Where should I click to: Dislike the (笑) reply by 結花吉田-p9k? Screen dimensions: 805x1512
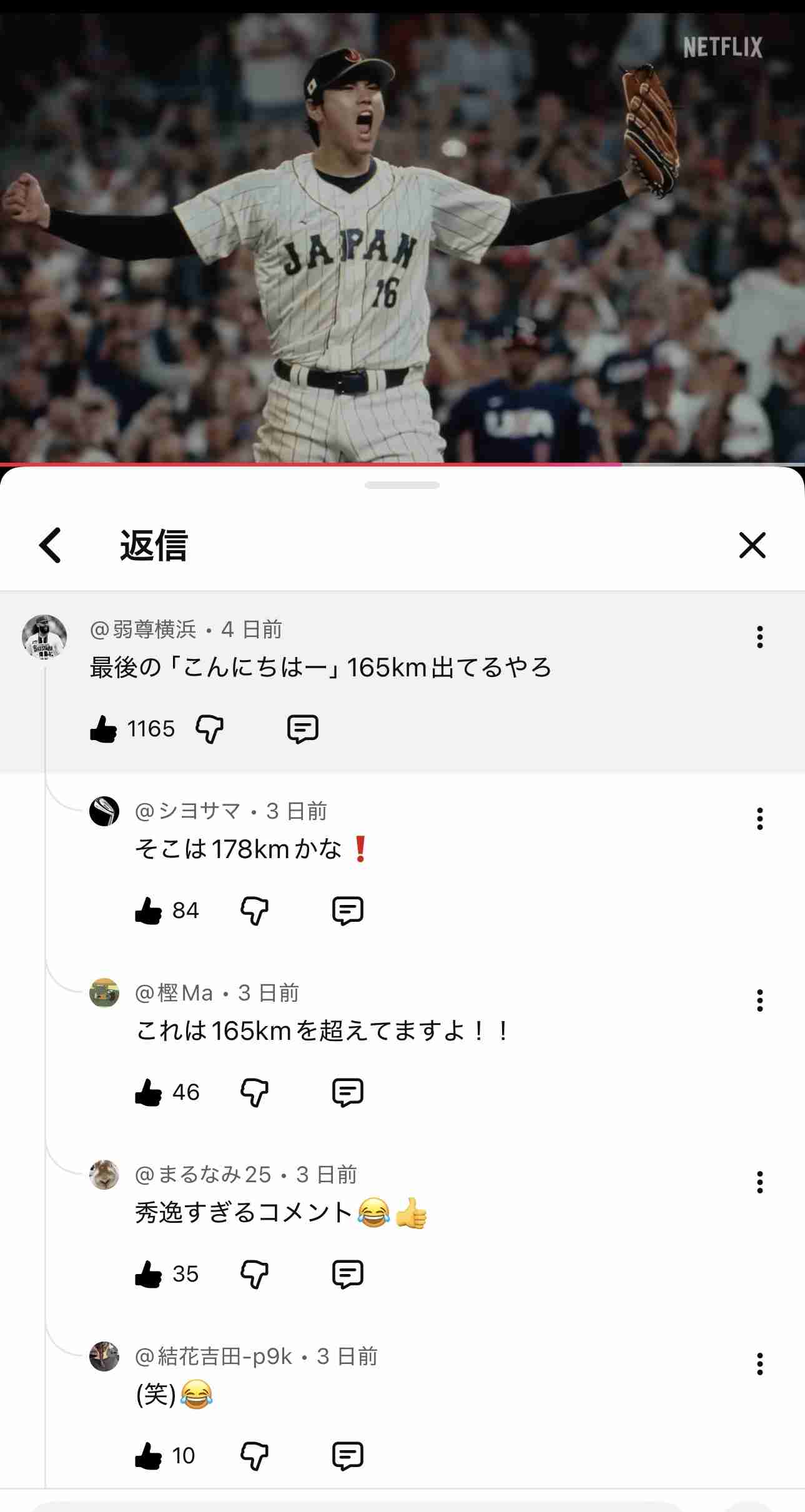point(254,1456)
